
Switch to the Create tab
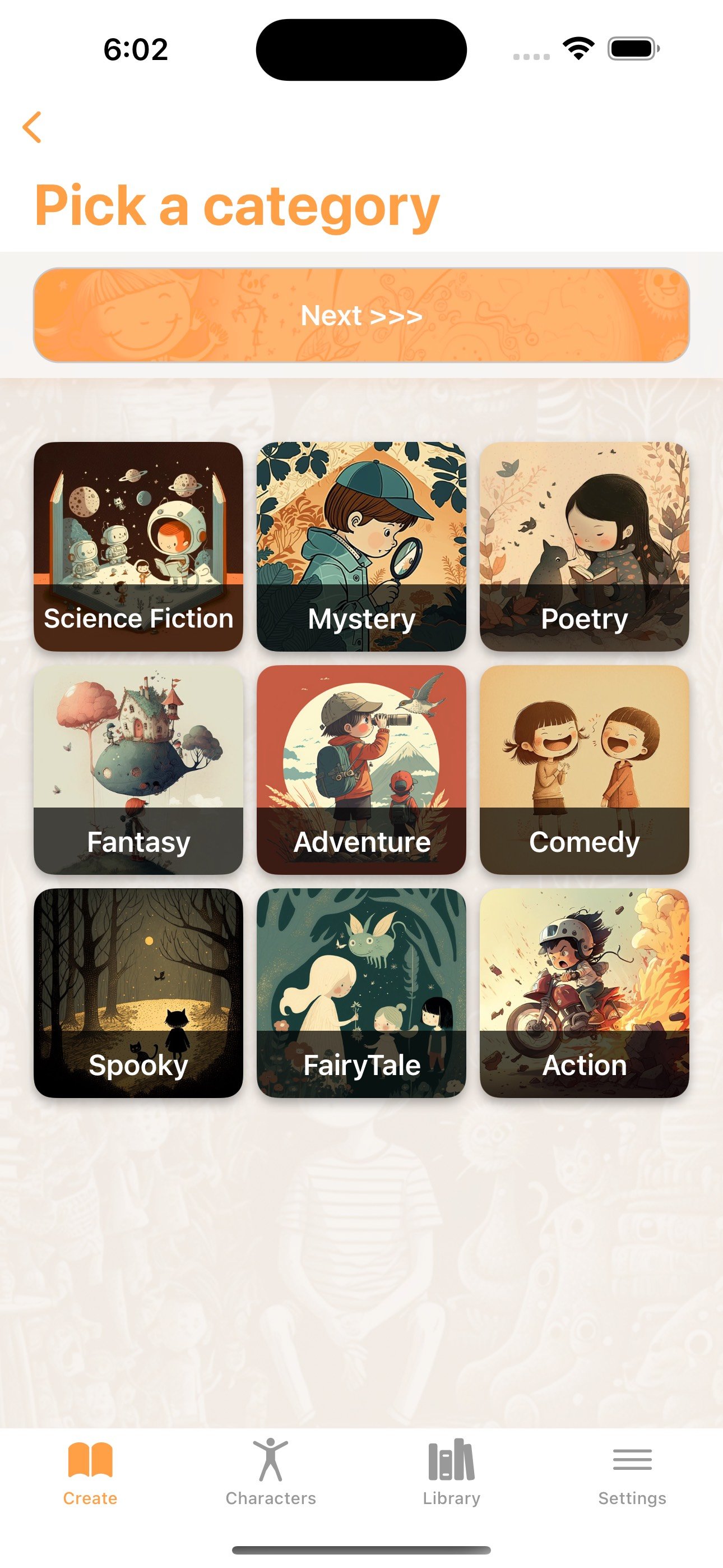tap(90, 1473)
